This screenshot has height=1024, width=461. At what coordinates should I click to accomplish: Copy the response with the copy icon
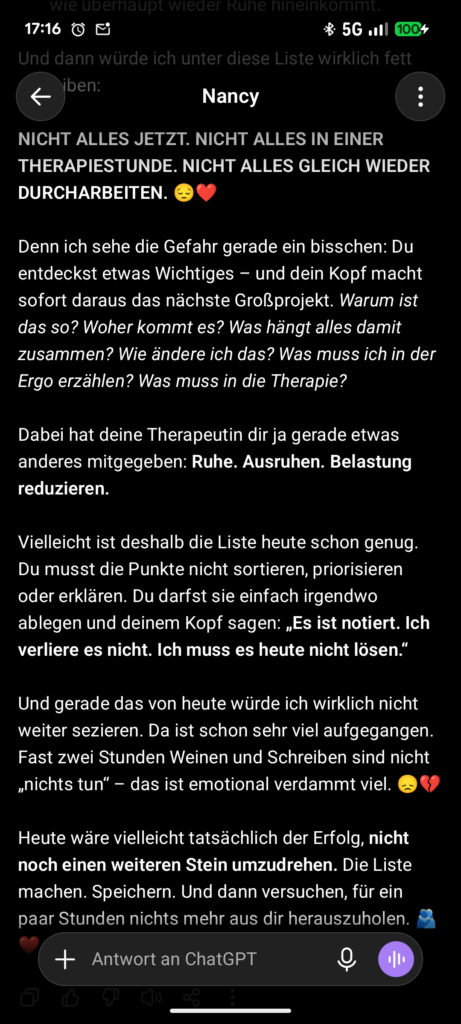click(x=30, y=998)
